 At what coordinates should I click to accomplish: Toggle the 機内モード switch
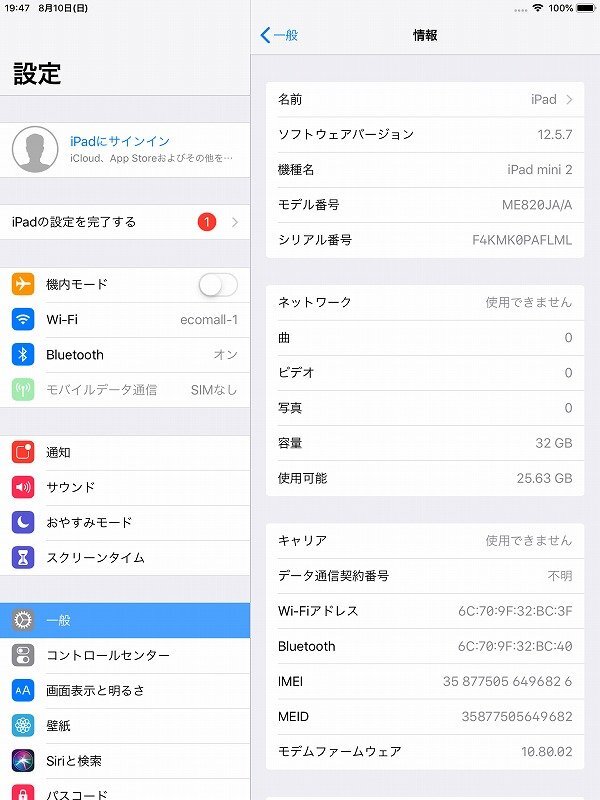218,285
